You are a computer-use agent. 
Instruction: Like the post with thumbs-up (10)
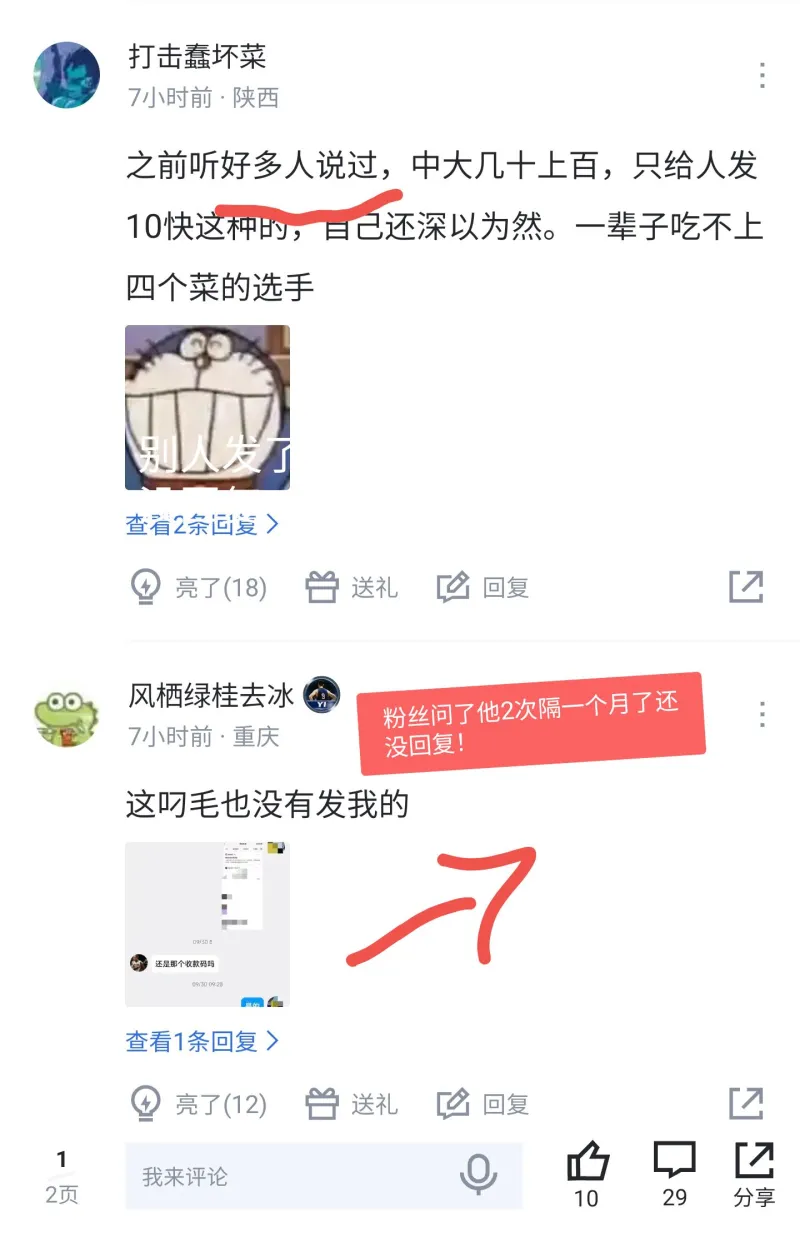click(587, 1175)
